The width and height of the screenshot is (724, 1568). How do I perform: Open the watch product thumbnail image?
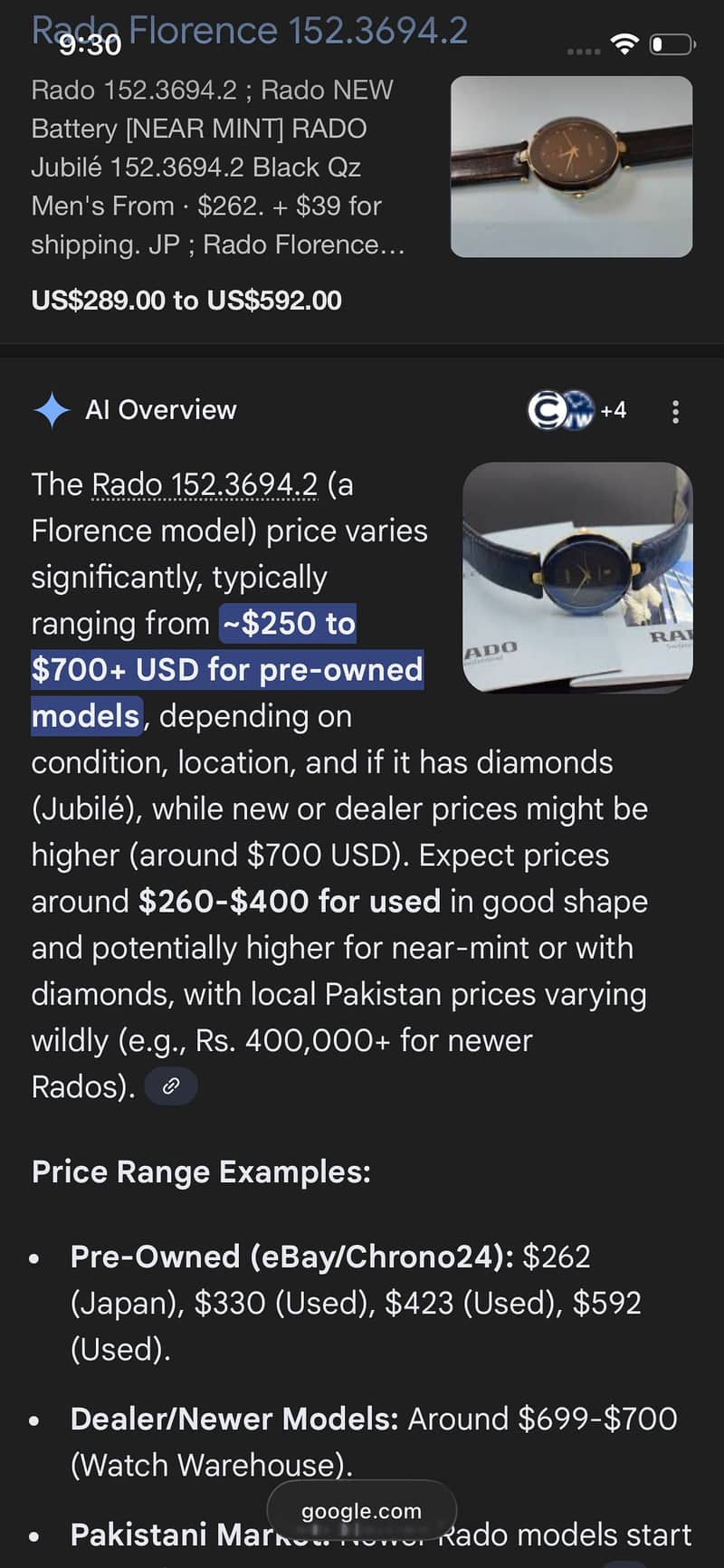pos(572,166)
